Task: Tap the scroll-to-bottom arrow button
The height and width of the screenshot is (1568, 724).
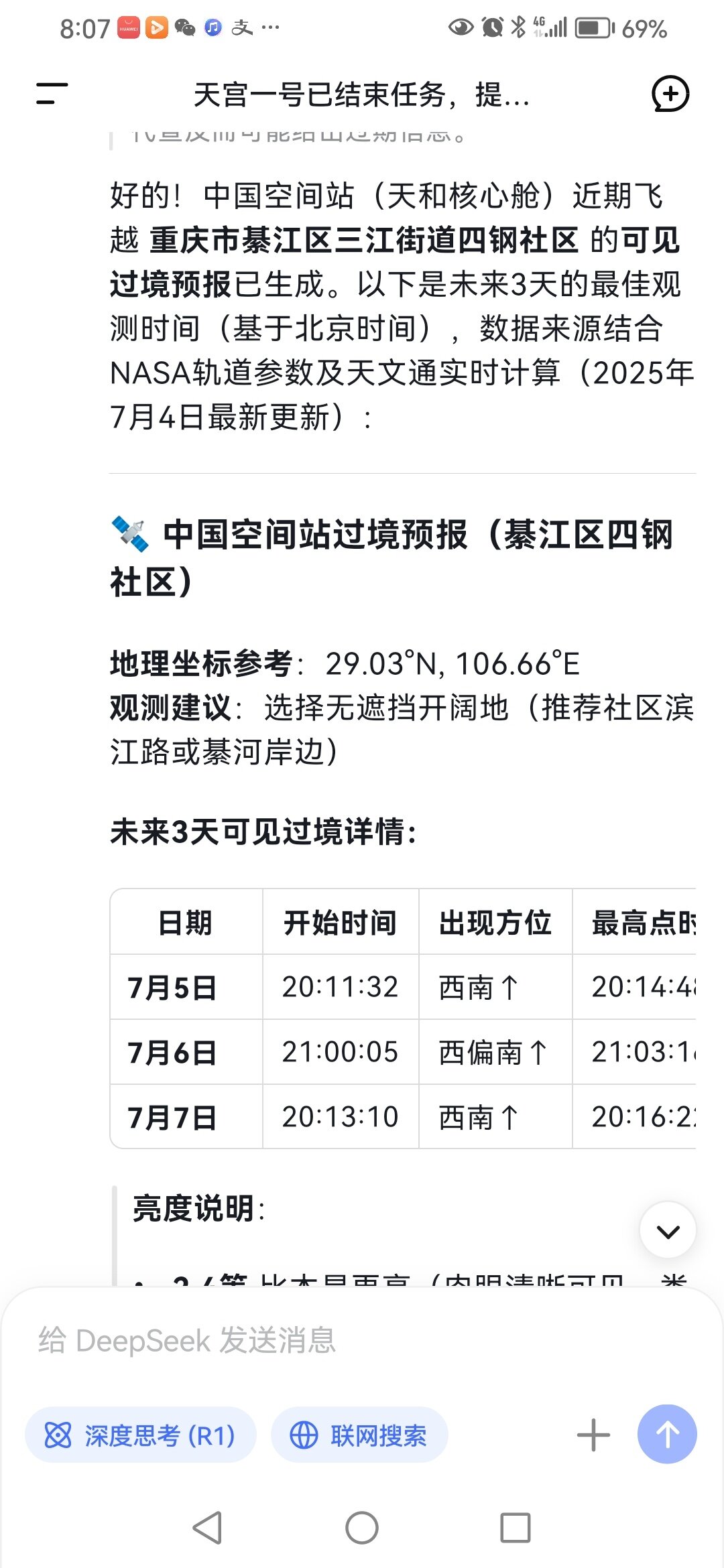Action: pos(668,1231)
